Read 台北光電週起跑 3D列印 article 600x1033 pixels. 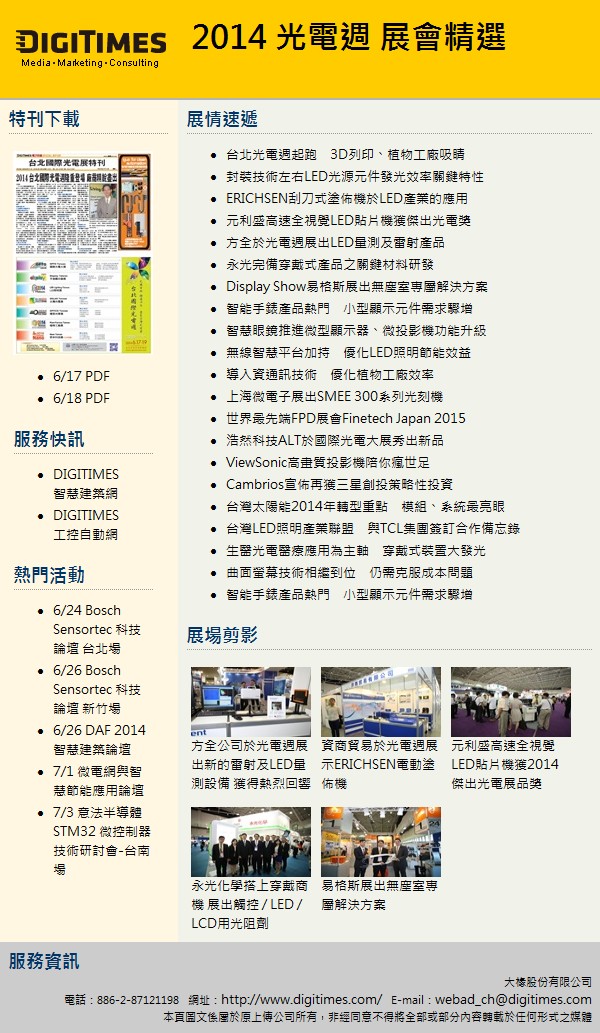pyautogui.click(x=345, y=155)
